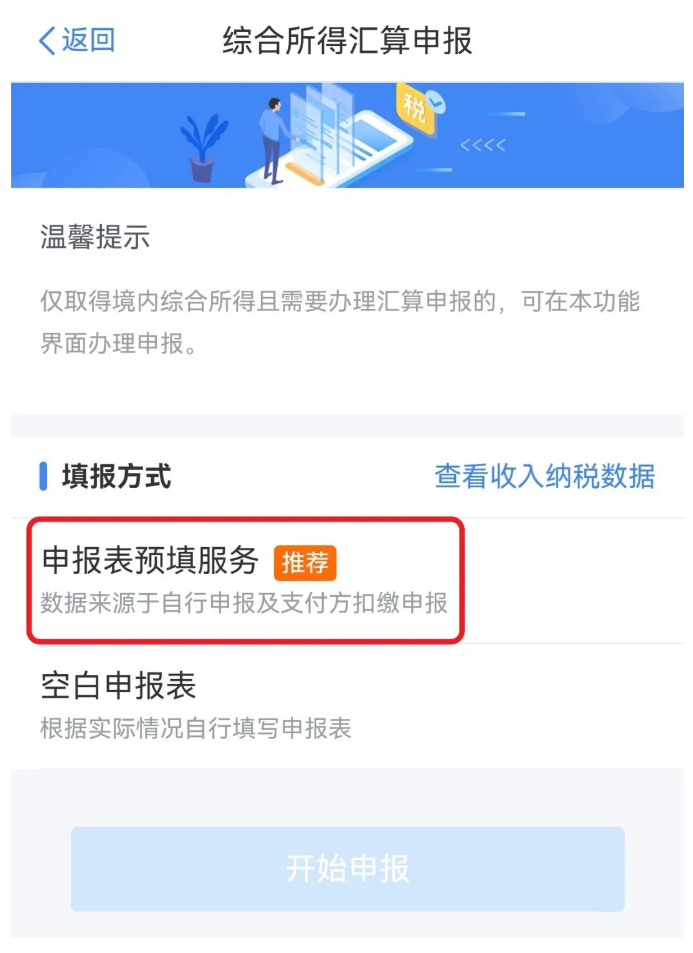Select 申报表预填服务 option
693x953 pixels.
click(245, 580)
